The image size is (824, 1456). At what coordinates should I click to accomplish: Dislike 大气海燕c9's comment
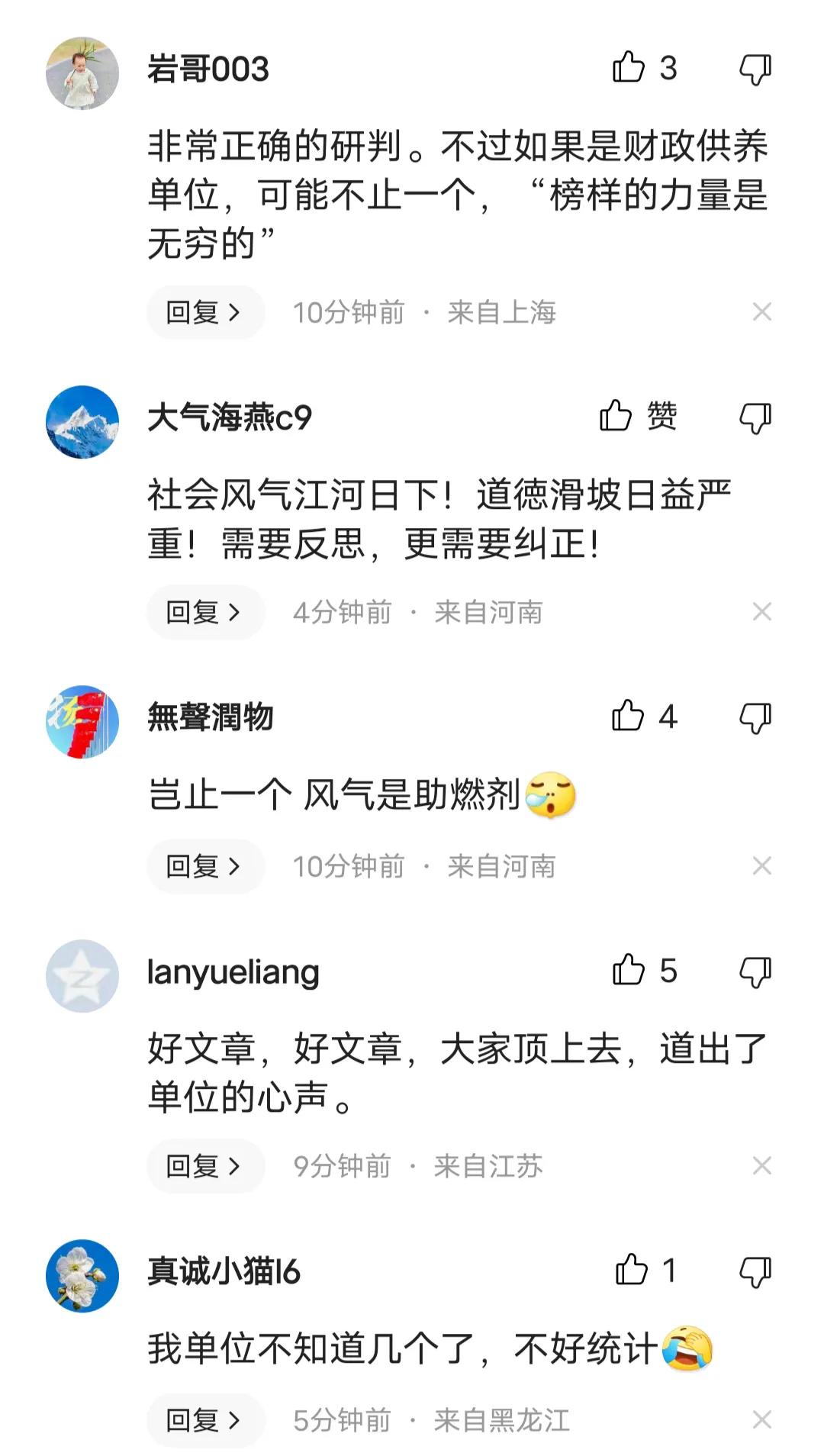[755, 418]
